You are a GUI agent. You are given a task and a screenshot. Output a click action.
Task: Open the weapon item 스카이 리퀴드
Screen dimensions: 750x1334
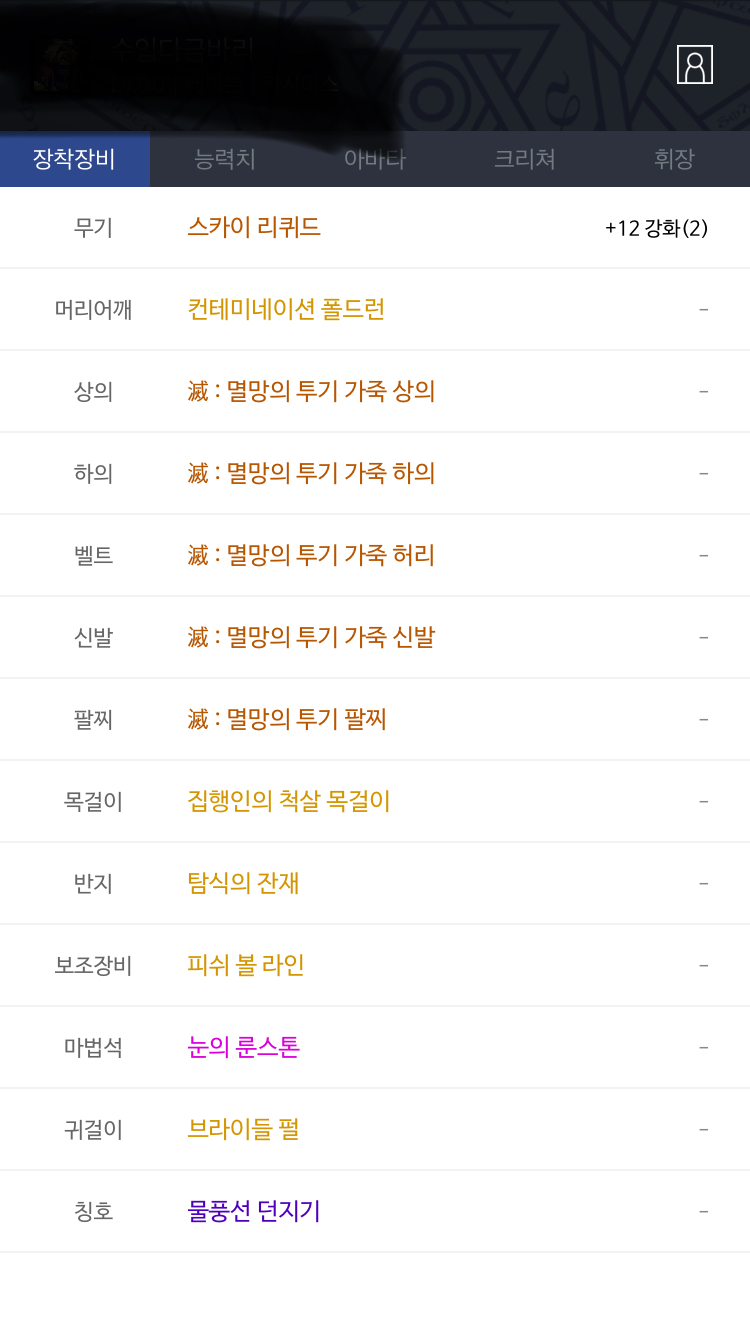tap(254, 227)
